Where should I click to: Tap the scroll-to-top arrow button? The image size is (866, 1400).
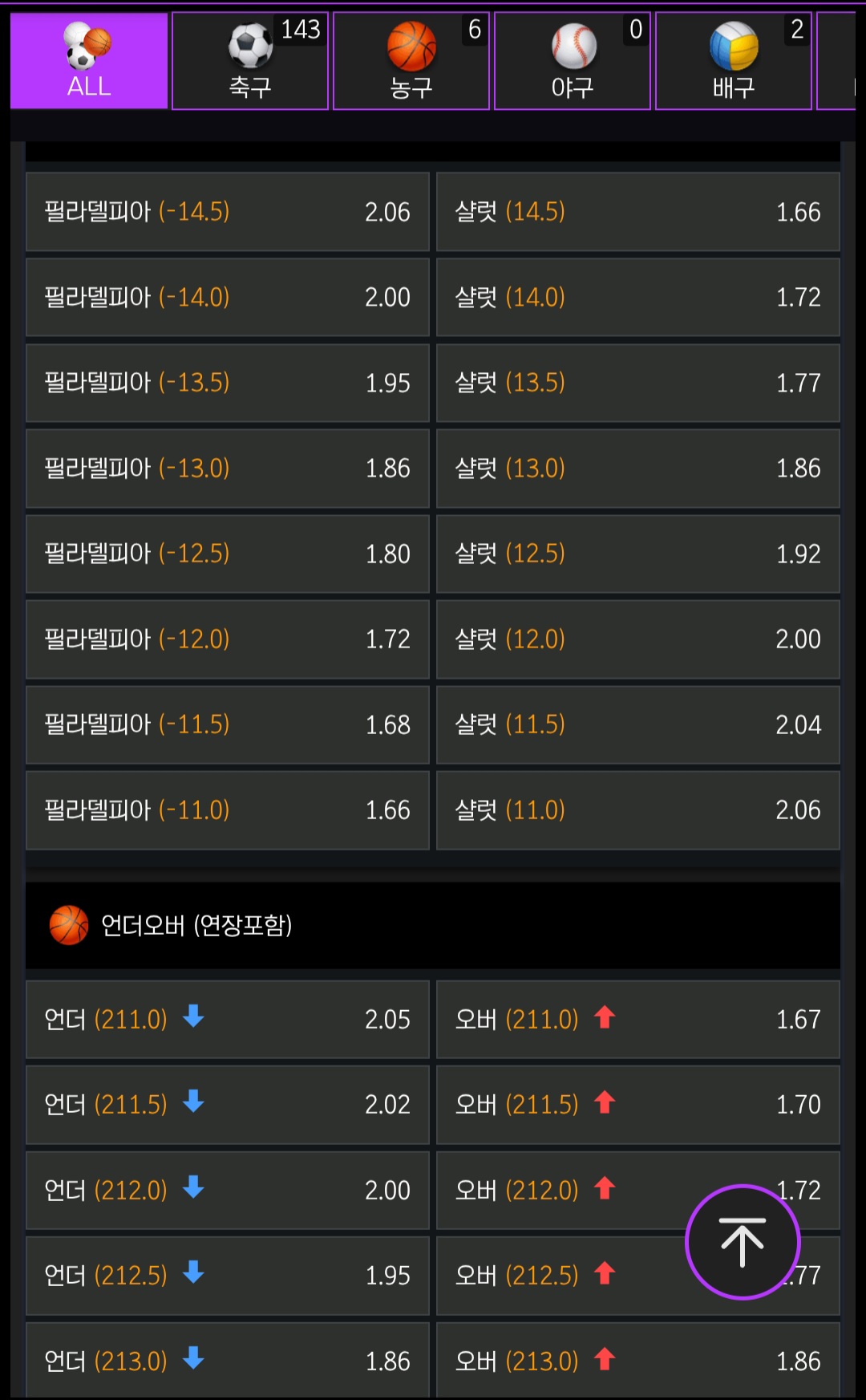point(743,1241)
